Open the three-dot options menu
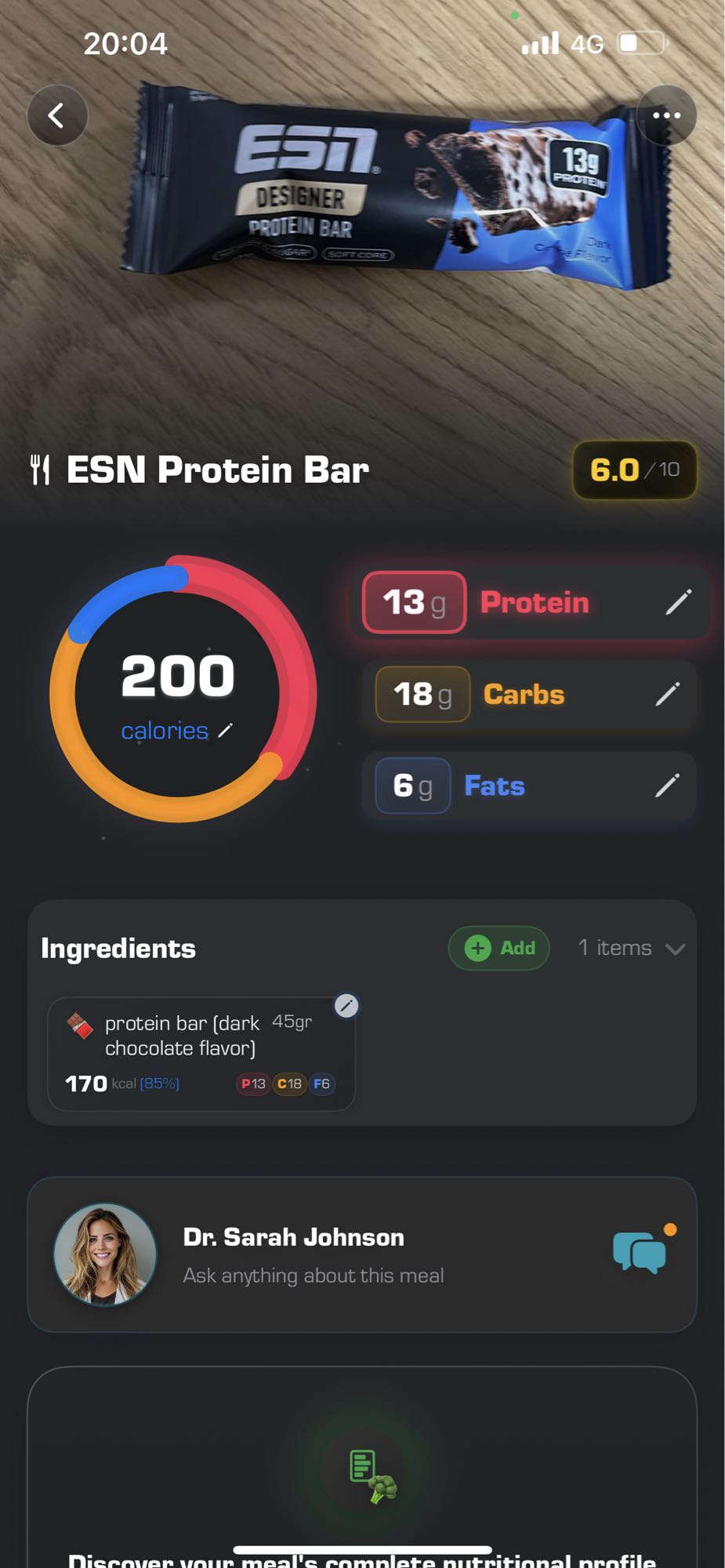Screen dimensions: 725x1568 [x=667, y=114]
